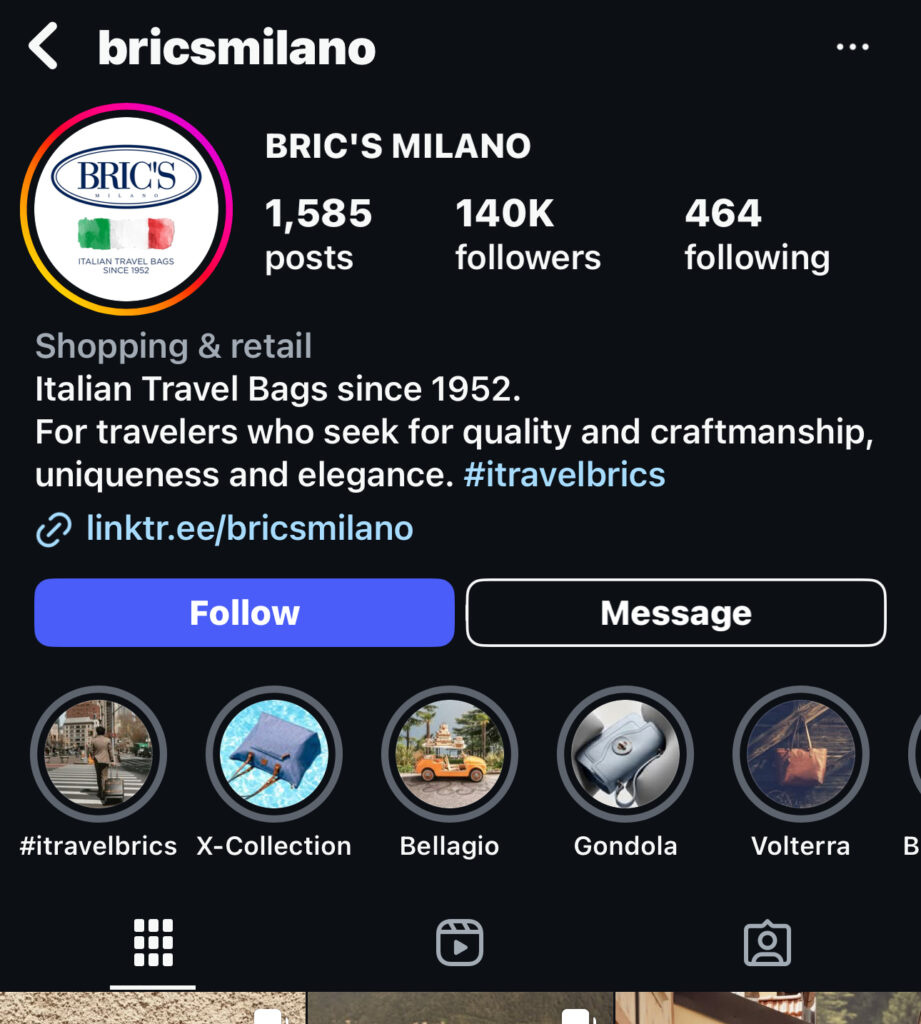The height and width of the screenshot is (1024, 921).
Task: Switch to the Reels tab
Action: coord(460,943)
